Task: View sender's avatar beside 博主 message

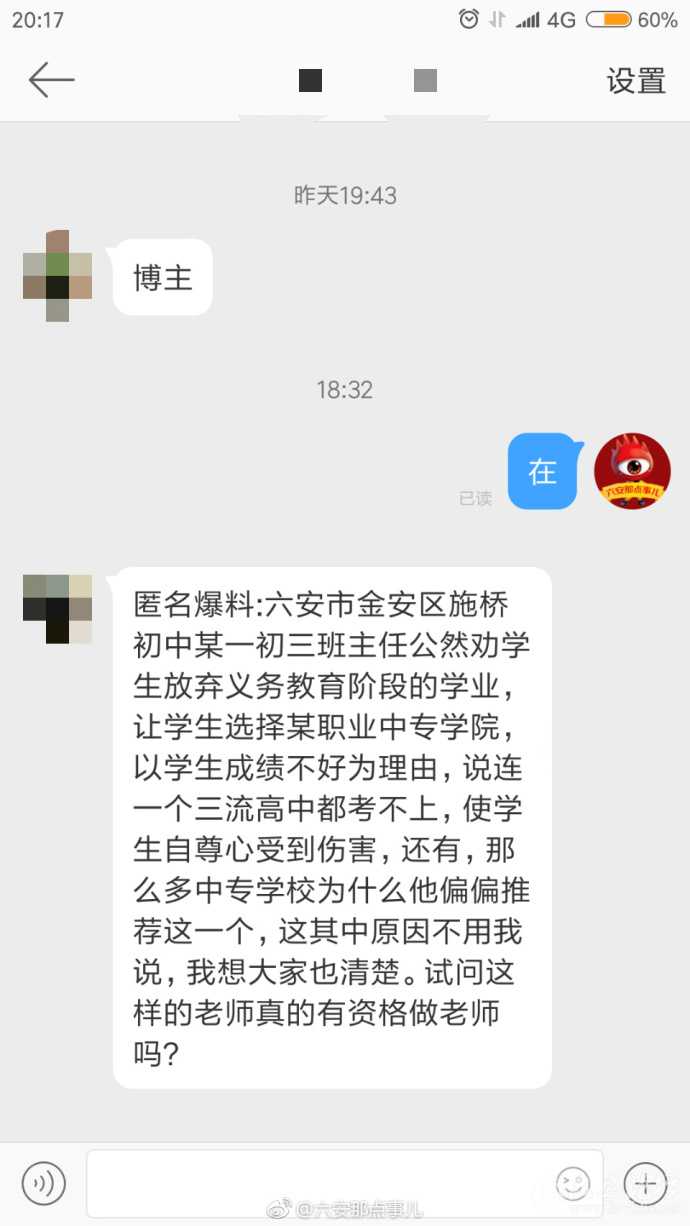Action: point(57,276)
